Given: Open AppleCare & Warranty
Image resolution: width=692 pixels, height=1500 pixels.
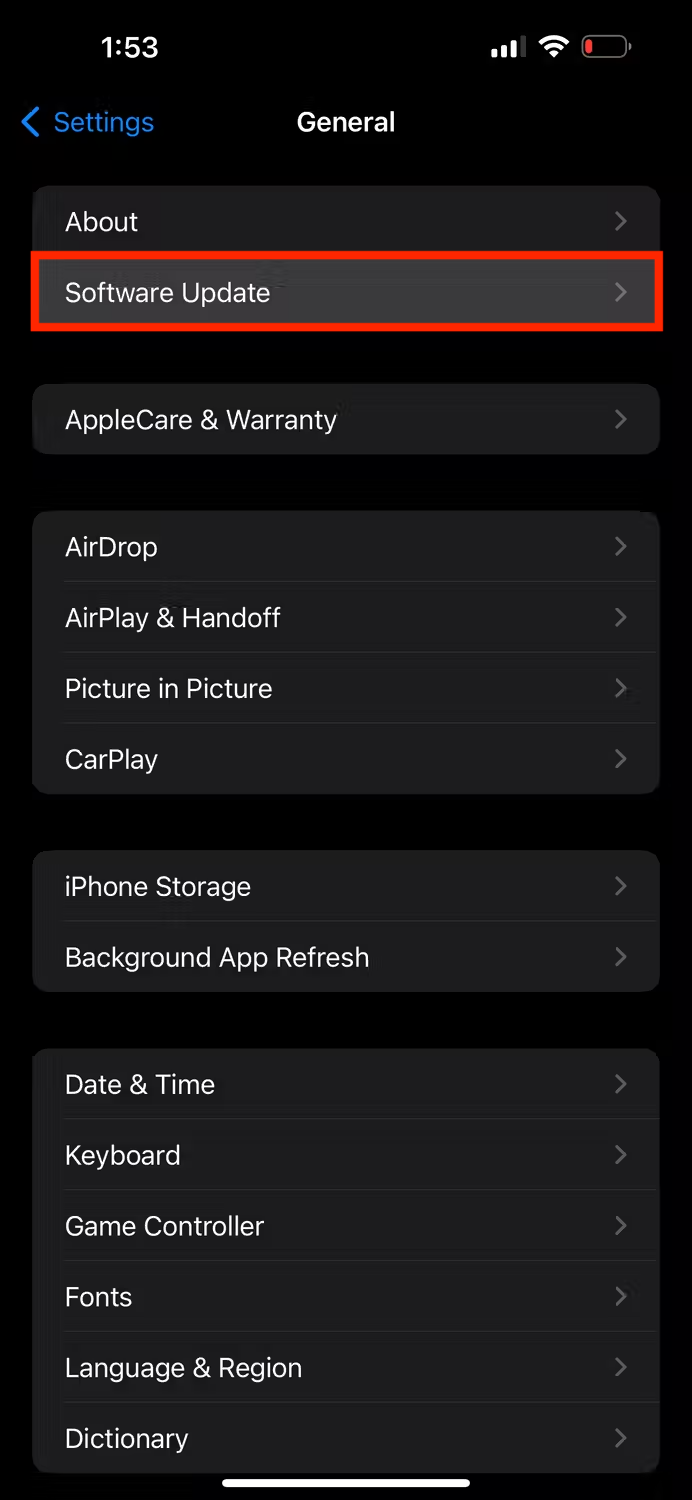Looking at the screenshot, I should pos(345,420).
